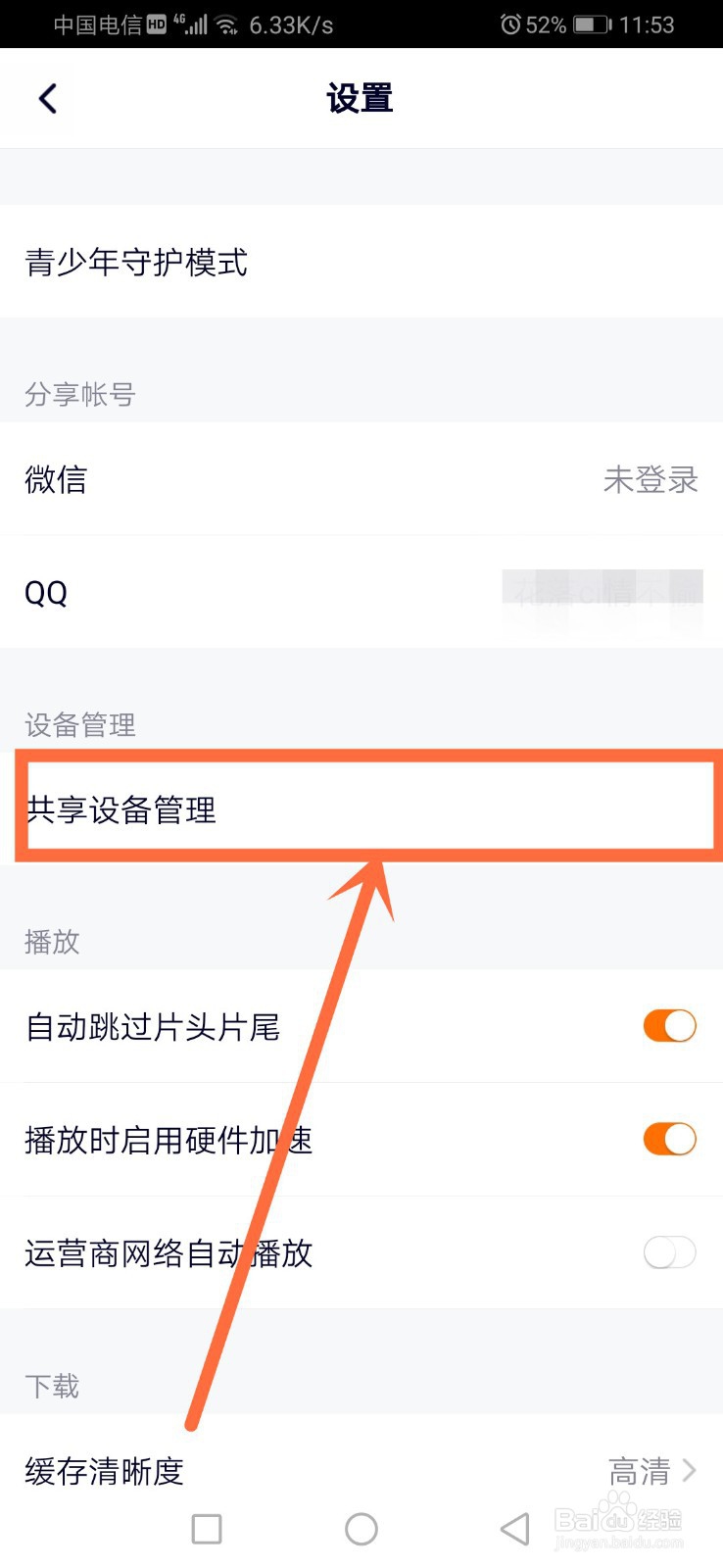Tap 未登录 next to 微信

coord(651,480)
